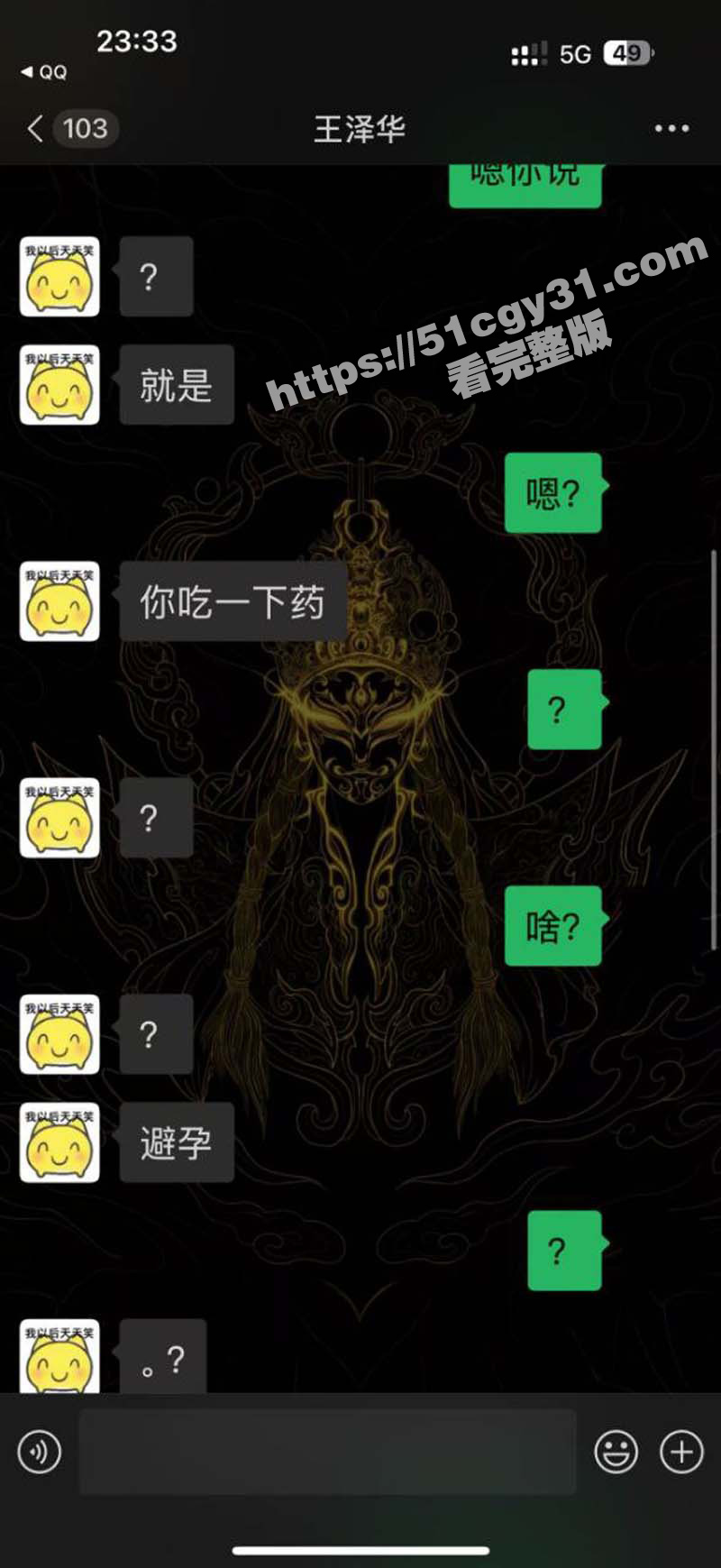Open avatar next to "你吃一下药" message
Image resolution: width=721 pixels, height=1568 pixels.
(x=59, y=601)
